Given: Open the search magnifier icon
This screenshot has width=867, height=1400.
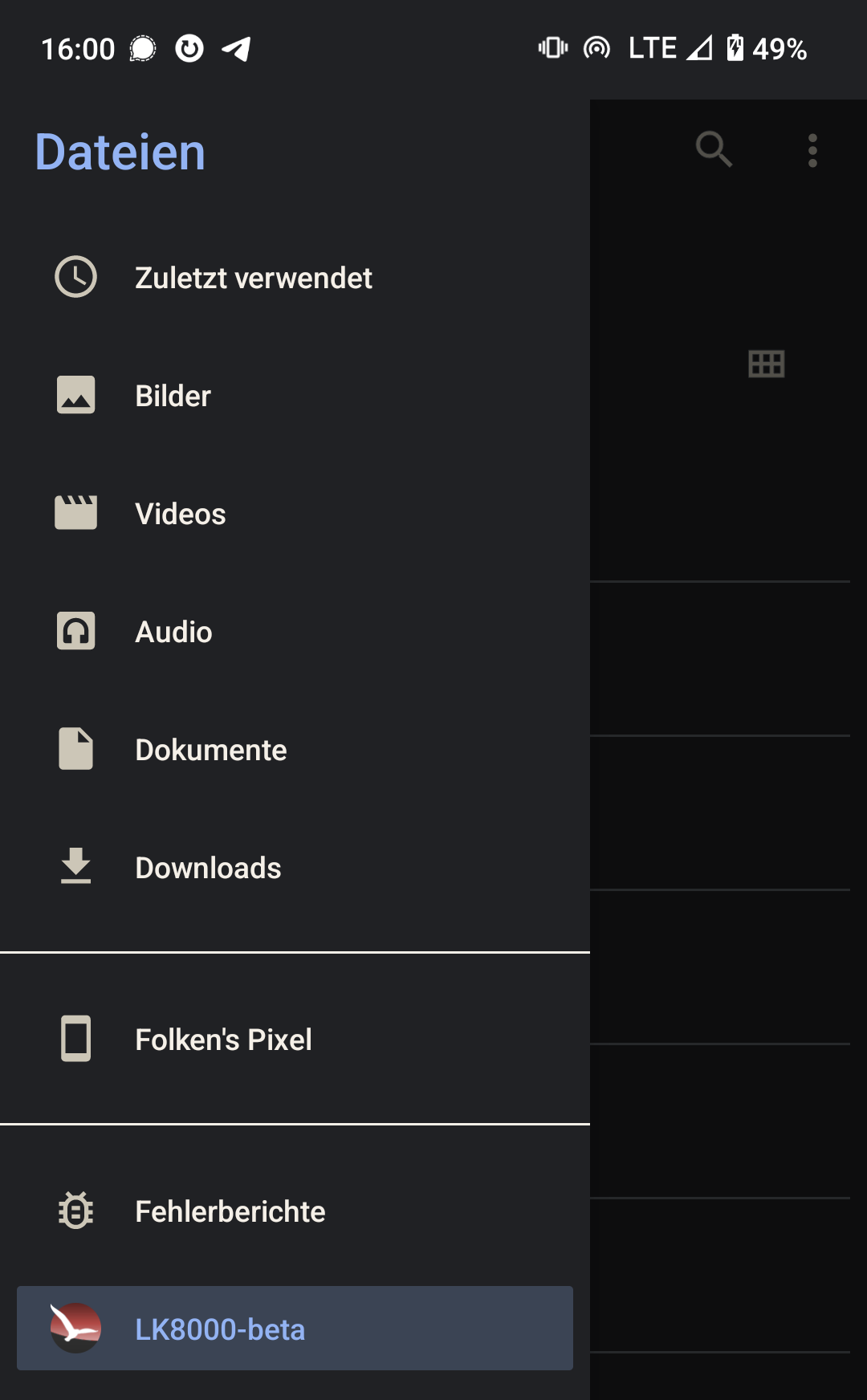Looking at the screenshot, I should (x=714, y=149).
